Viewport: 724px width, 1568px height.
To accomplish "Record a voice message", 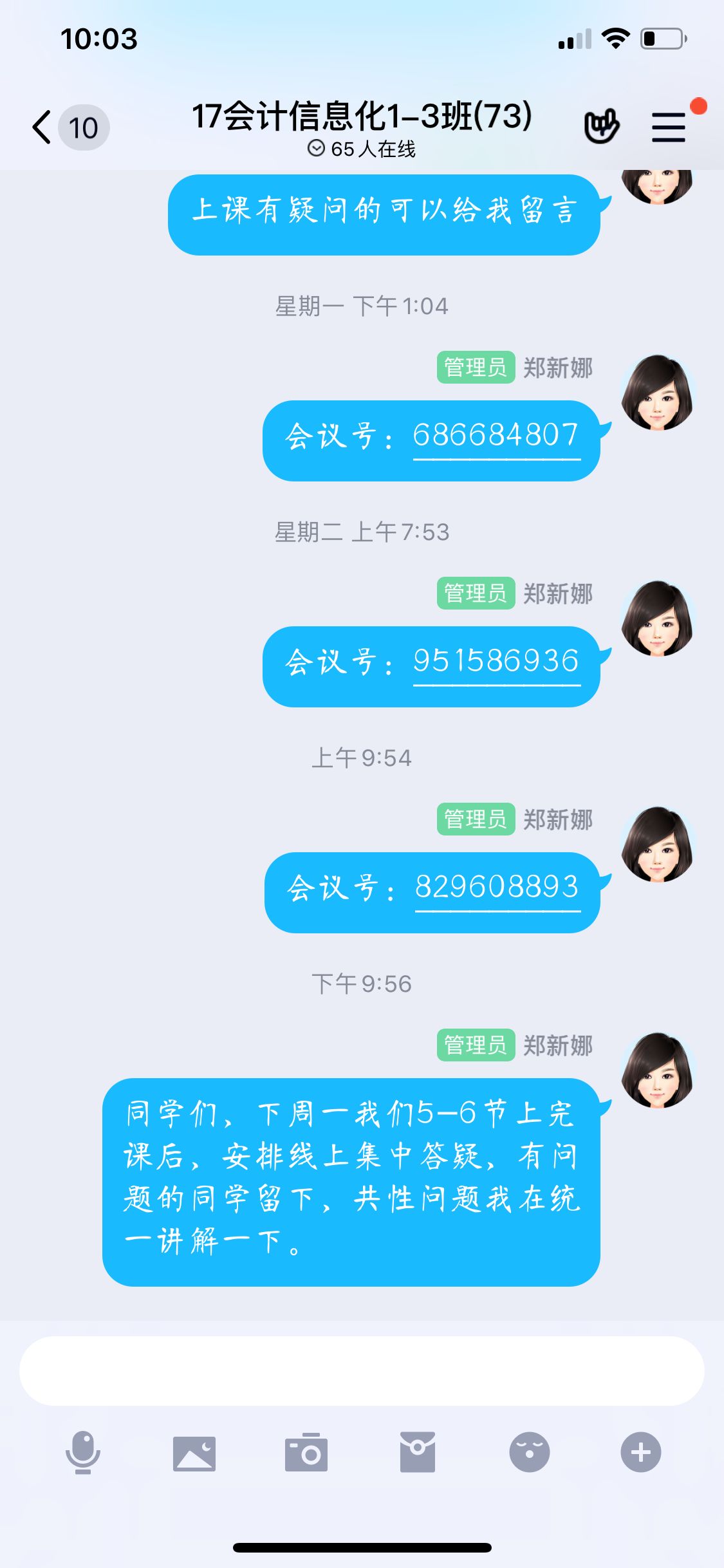I will point(83,1452).
